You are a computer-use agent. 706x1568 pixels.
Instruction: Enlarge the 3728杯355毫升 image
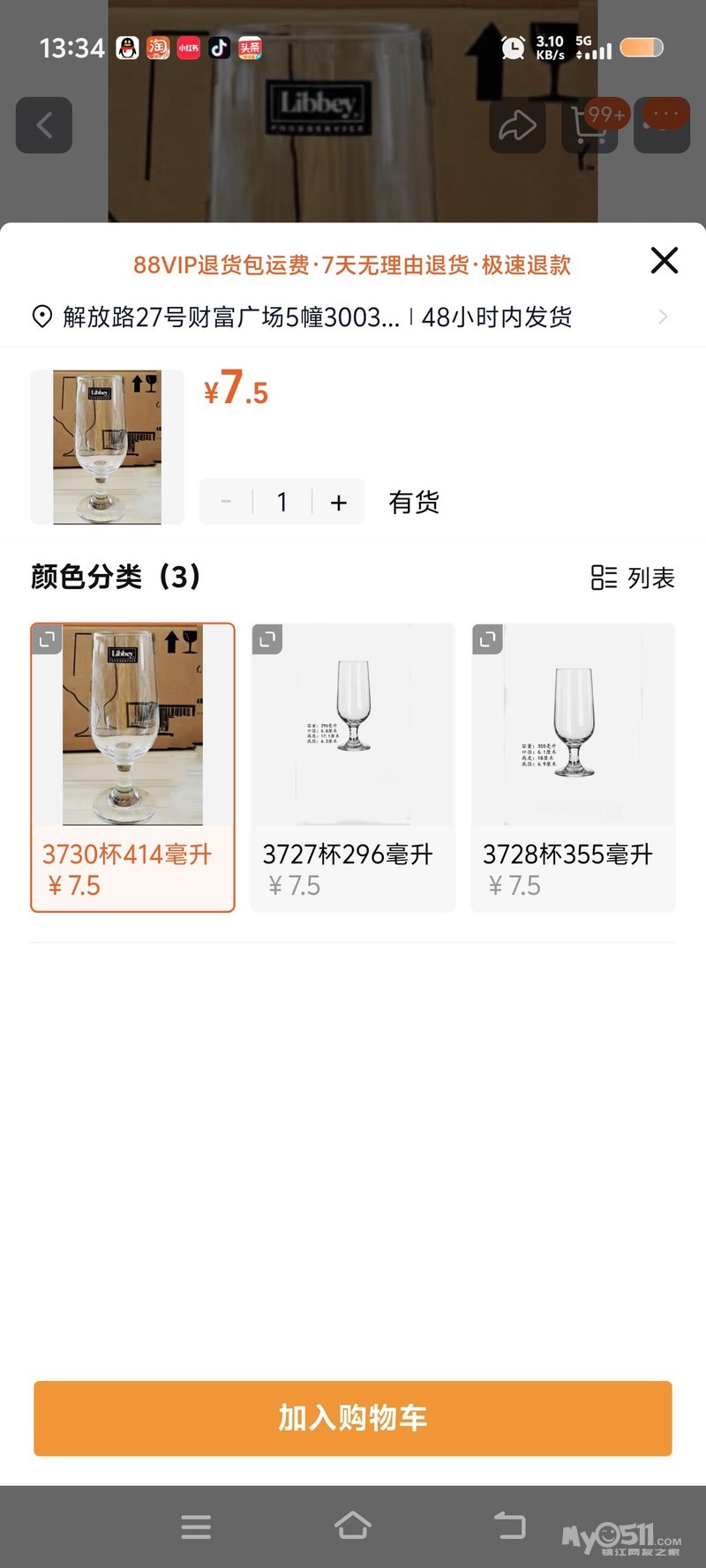click(487, 638)
